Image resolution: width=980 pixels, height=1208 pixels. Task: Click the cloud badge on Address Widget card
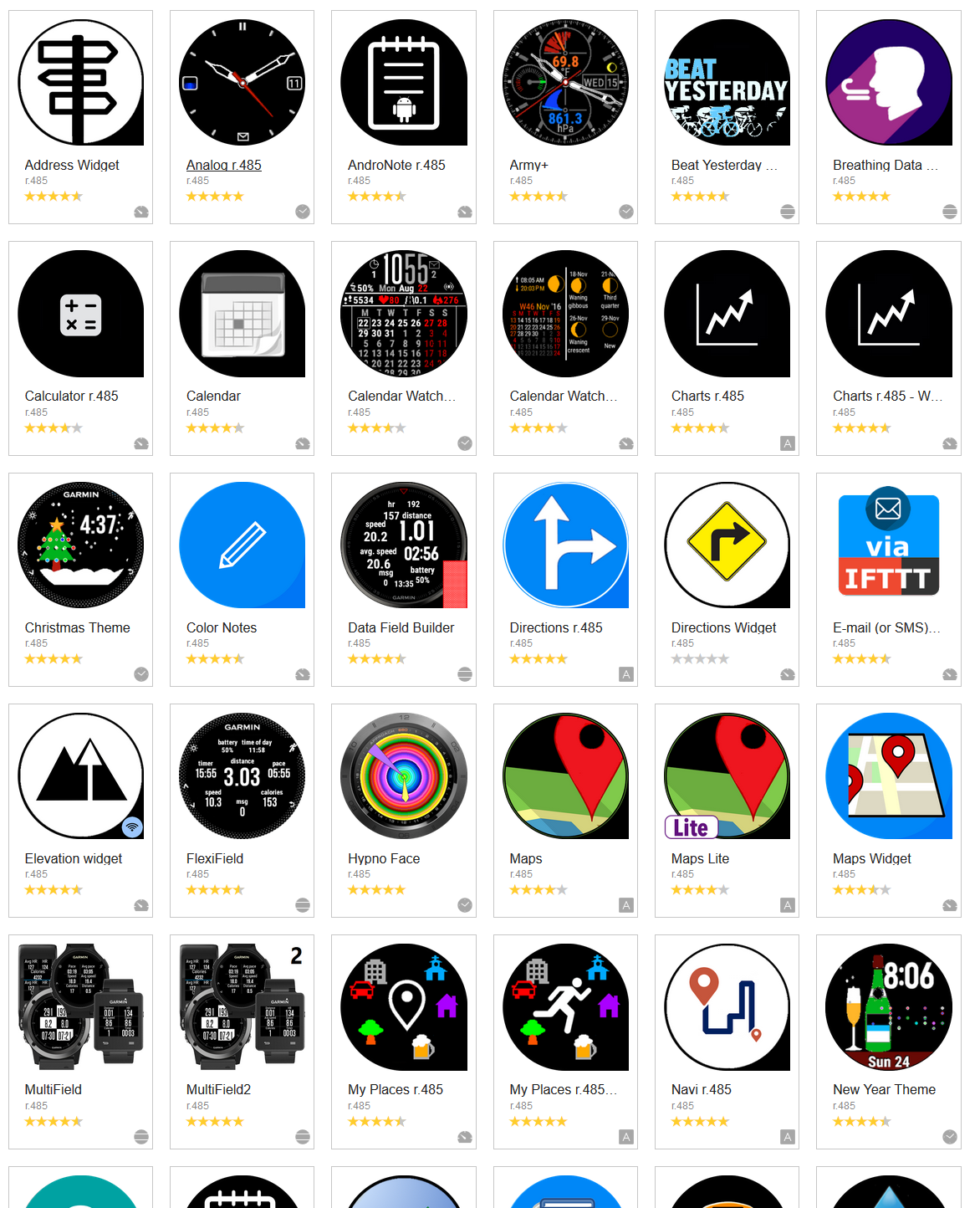pos(141,212)
